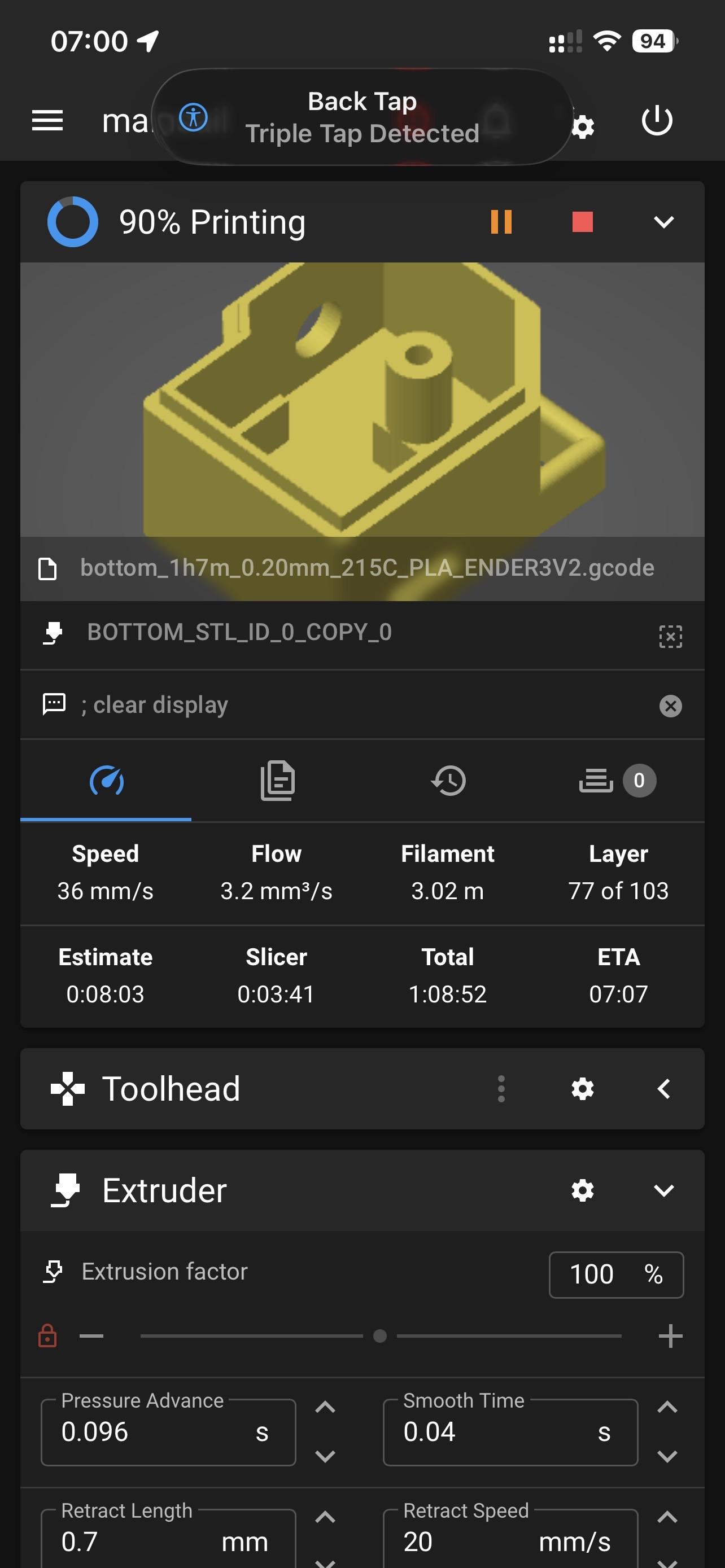The image size is (725, 1568).
Task: Switch to the print history tab
Action: [x=449, y=781]
